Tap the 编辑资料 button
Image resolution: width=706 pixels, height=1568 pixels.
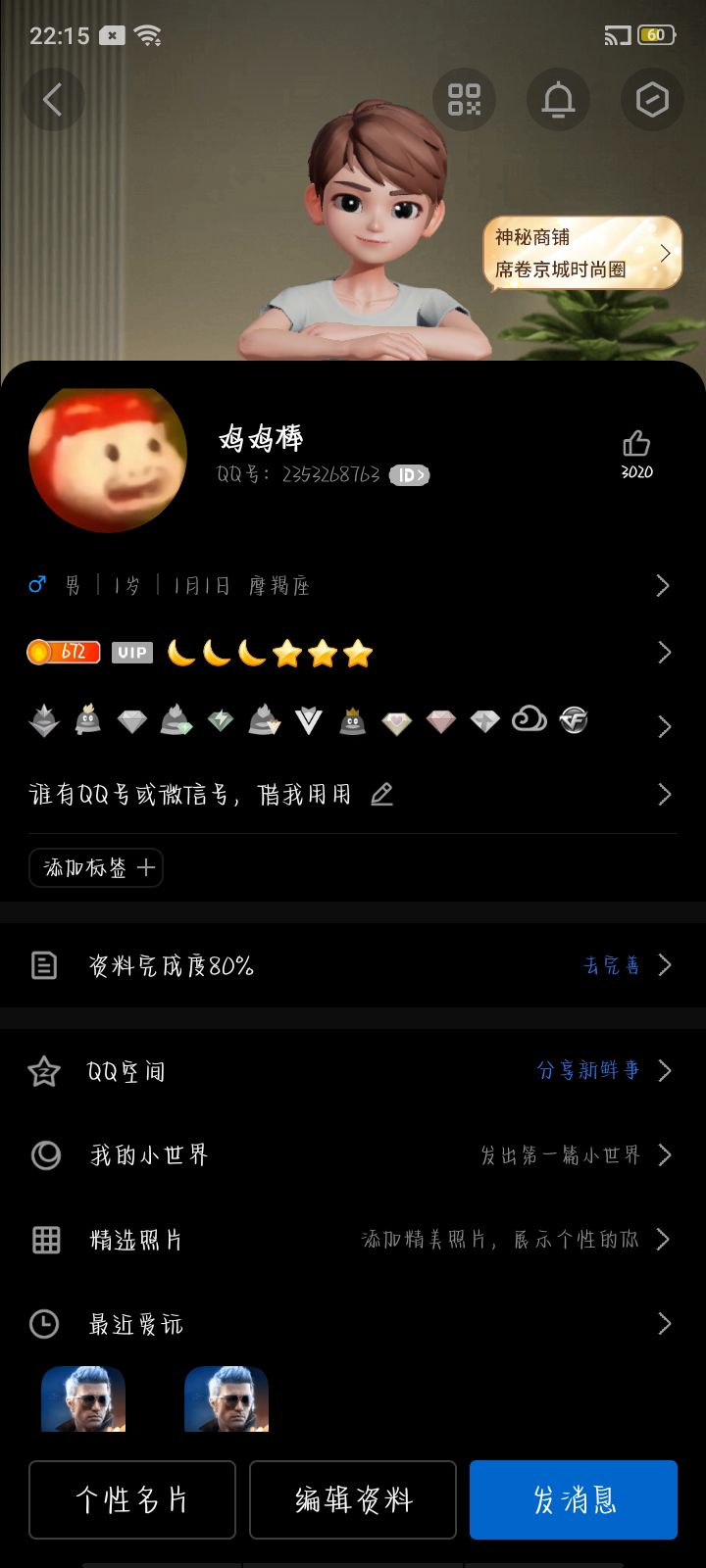pos(353,1499)
